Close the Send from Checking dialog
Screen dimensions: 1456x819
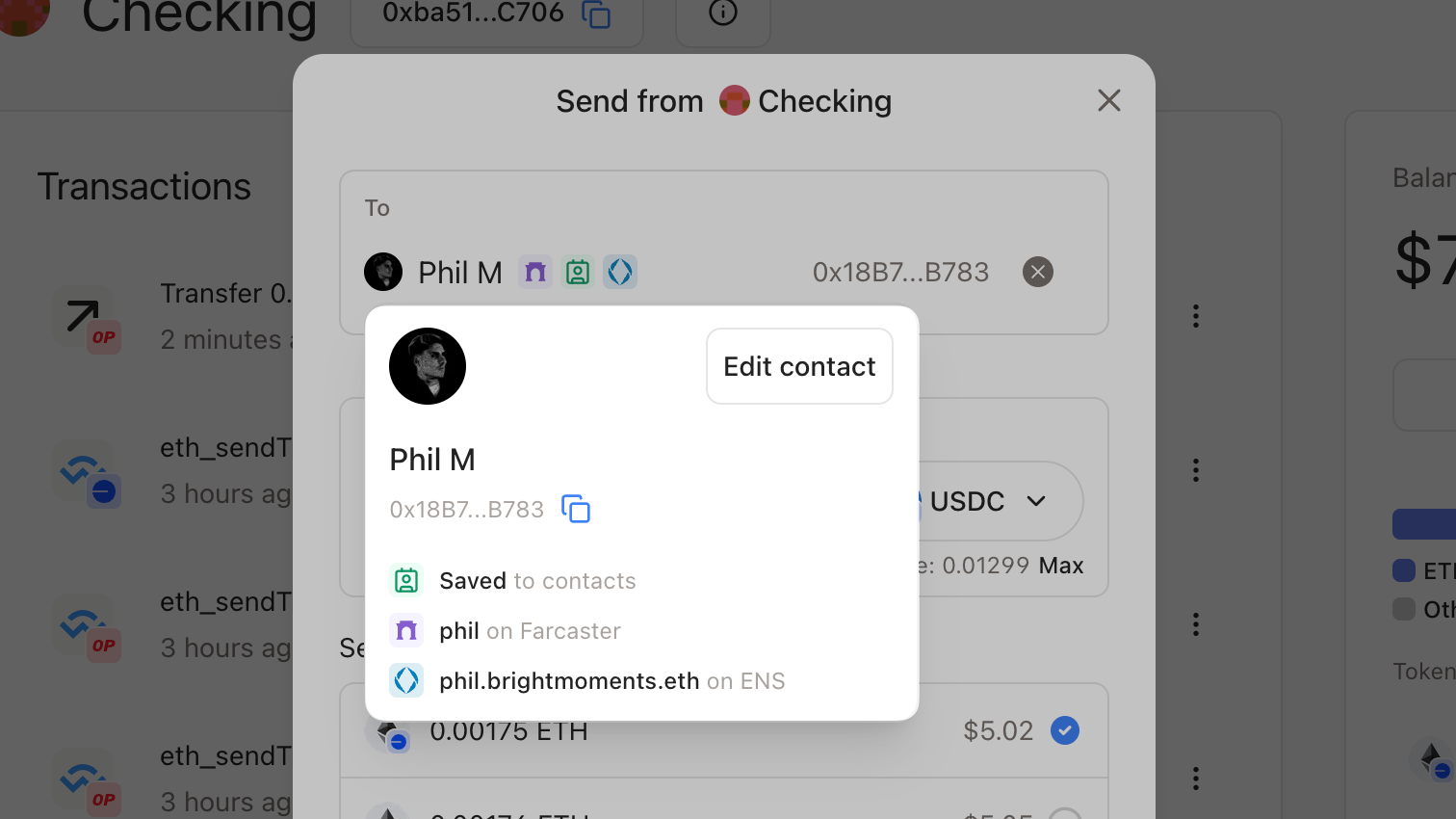[x=1108, y=100]
